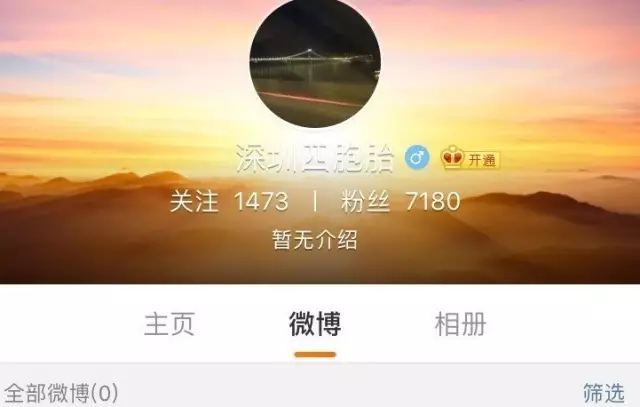The image size is (640, 407).
Task: Tap the 开通 membership crown badge
Action: pos(469,159)
